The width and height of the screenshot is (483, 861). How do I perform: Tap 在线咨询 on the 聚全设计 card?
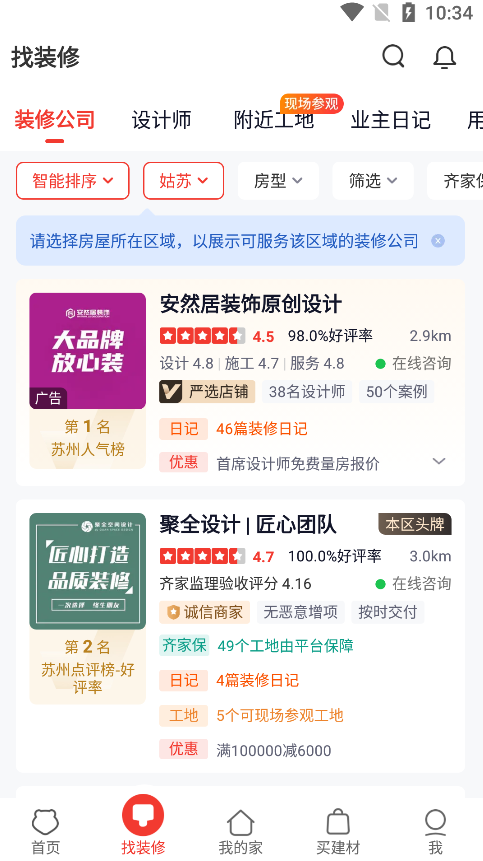point(413,584)
